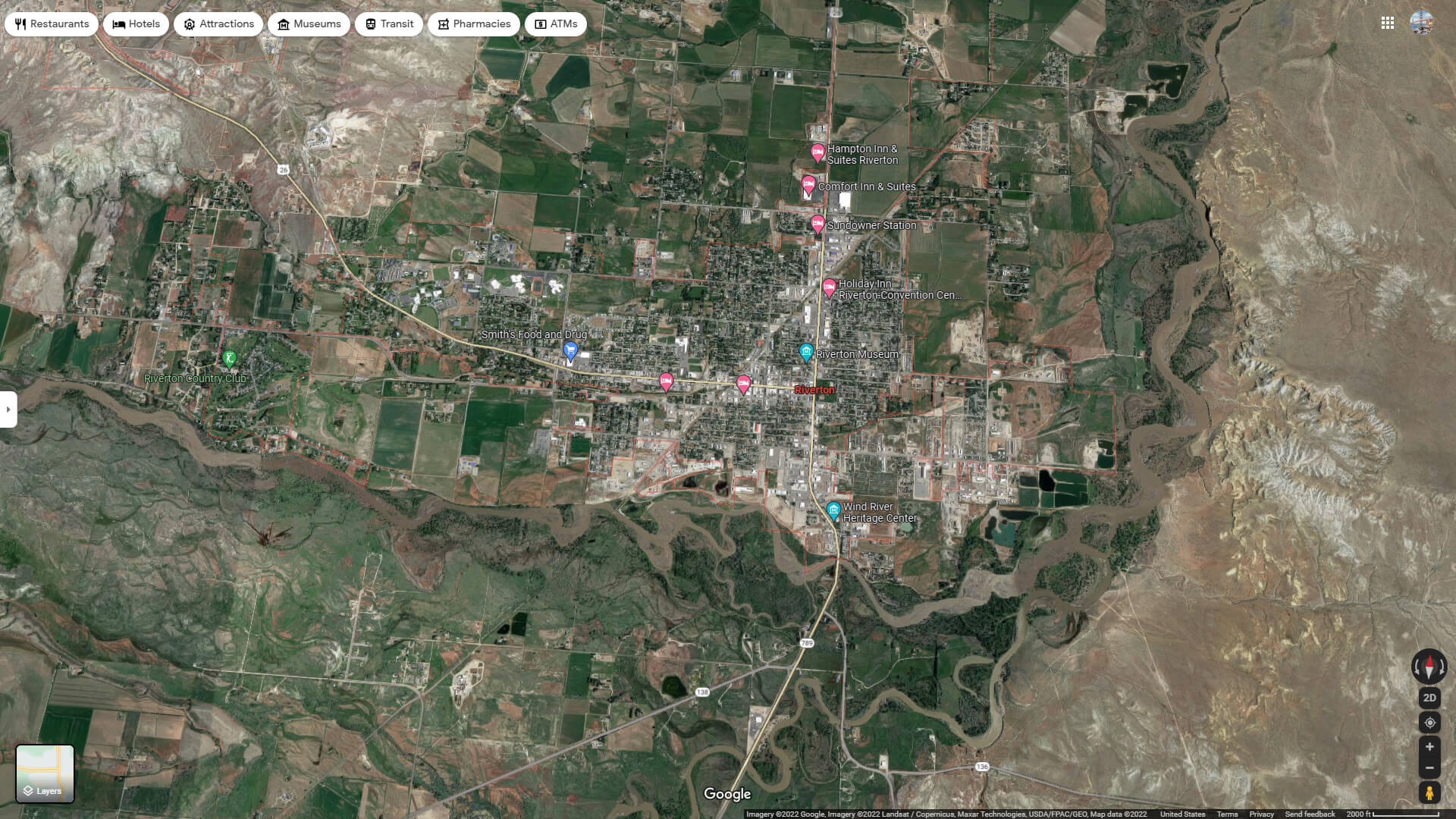Switch the map to 2D view
1456x819 pixels.
click(x=1429, y=698)
